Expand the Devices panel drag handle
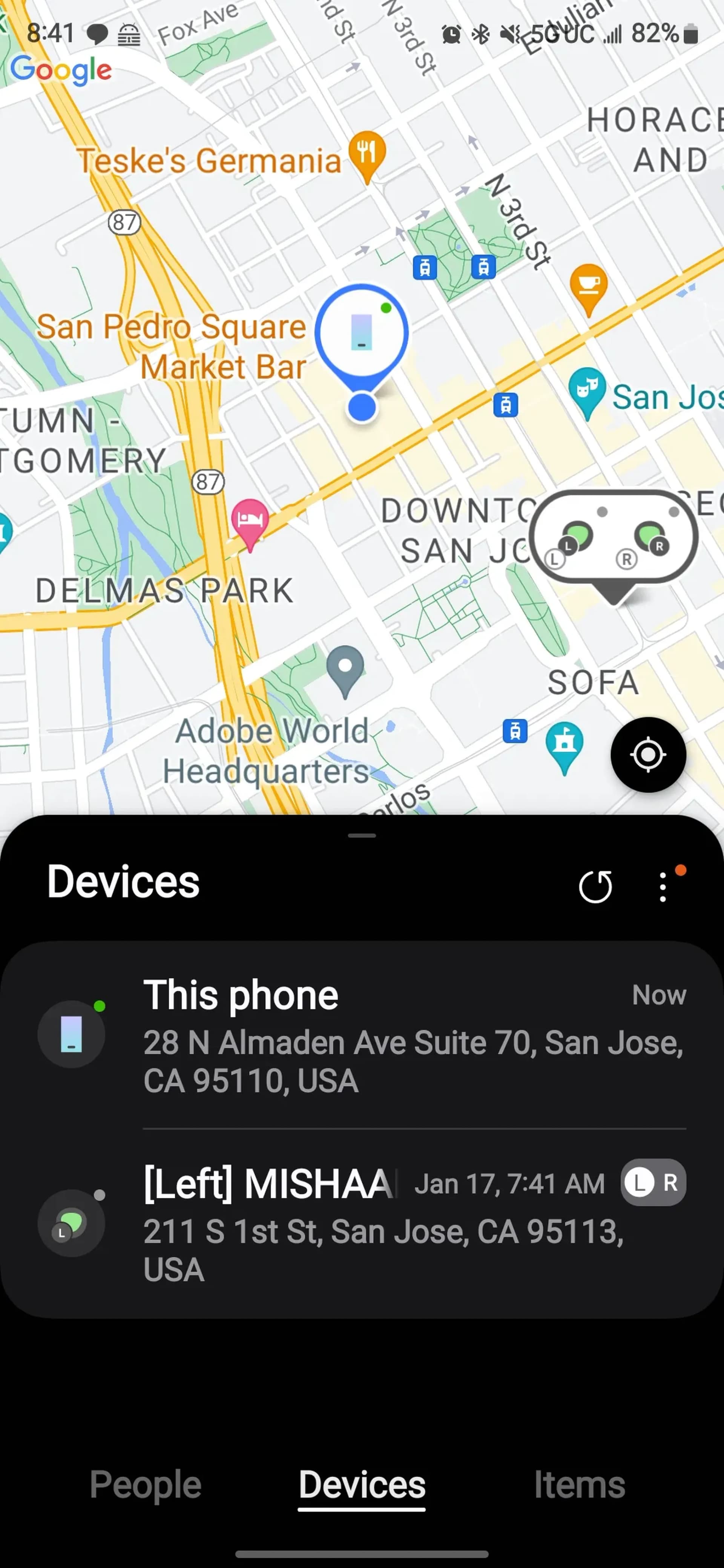The width and height of the screenshot is (724, 1568). click(x=362, y=836)
